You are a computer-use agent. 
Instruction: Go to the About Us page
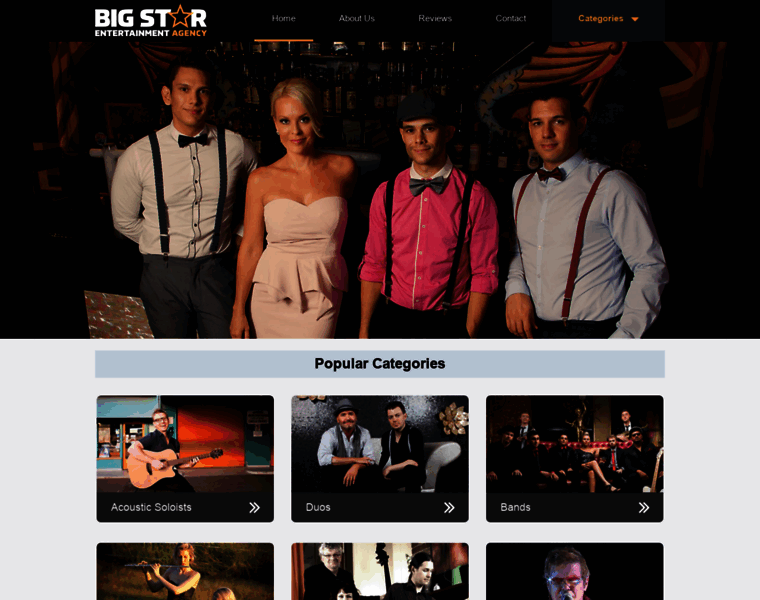tap(356, 18)
